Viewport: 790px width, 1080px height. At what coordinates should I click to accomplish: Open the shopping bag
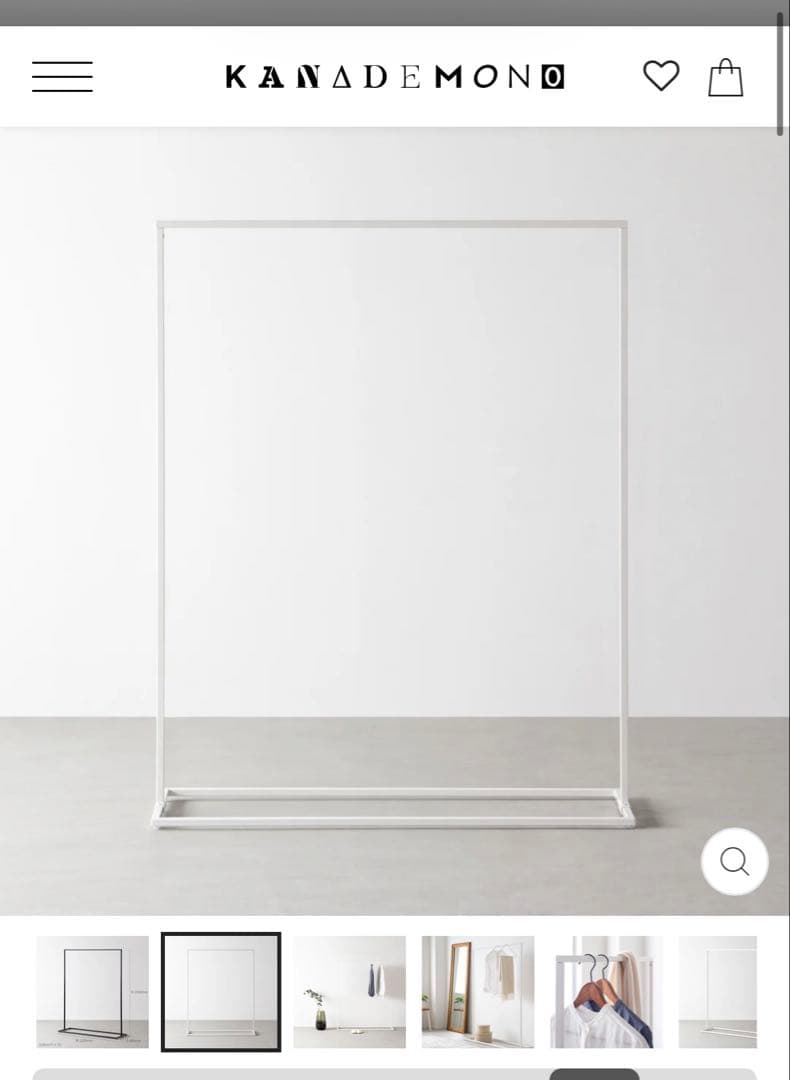[726, 77]
